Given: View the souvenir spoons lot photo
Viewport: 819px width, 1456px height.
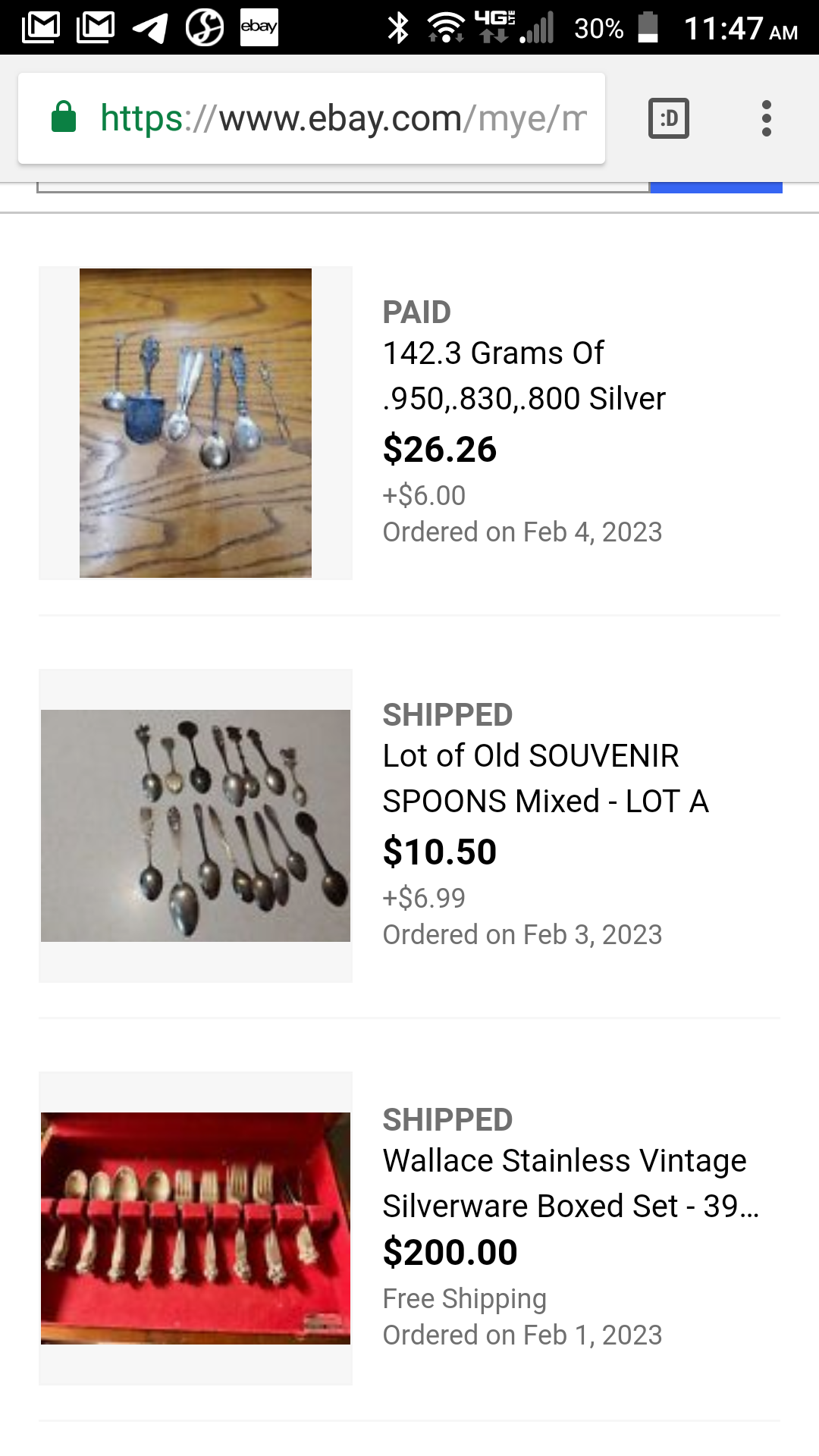Looking at the screenshot, I should [196, 826].
